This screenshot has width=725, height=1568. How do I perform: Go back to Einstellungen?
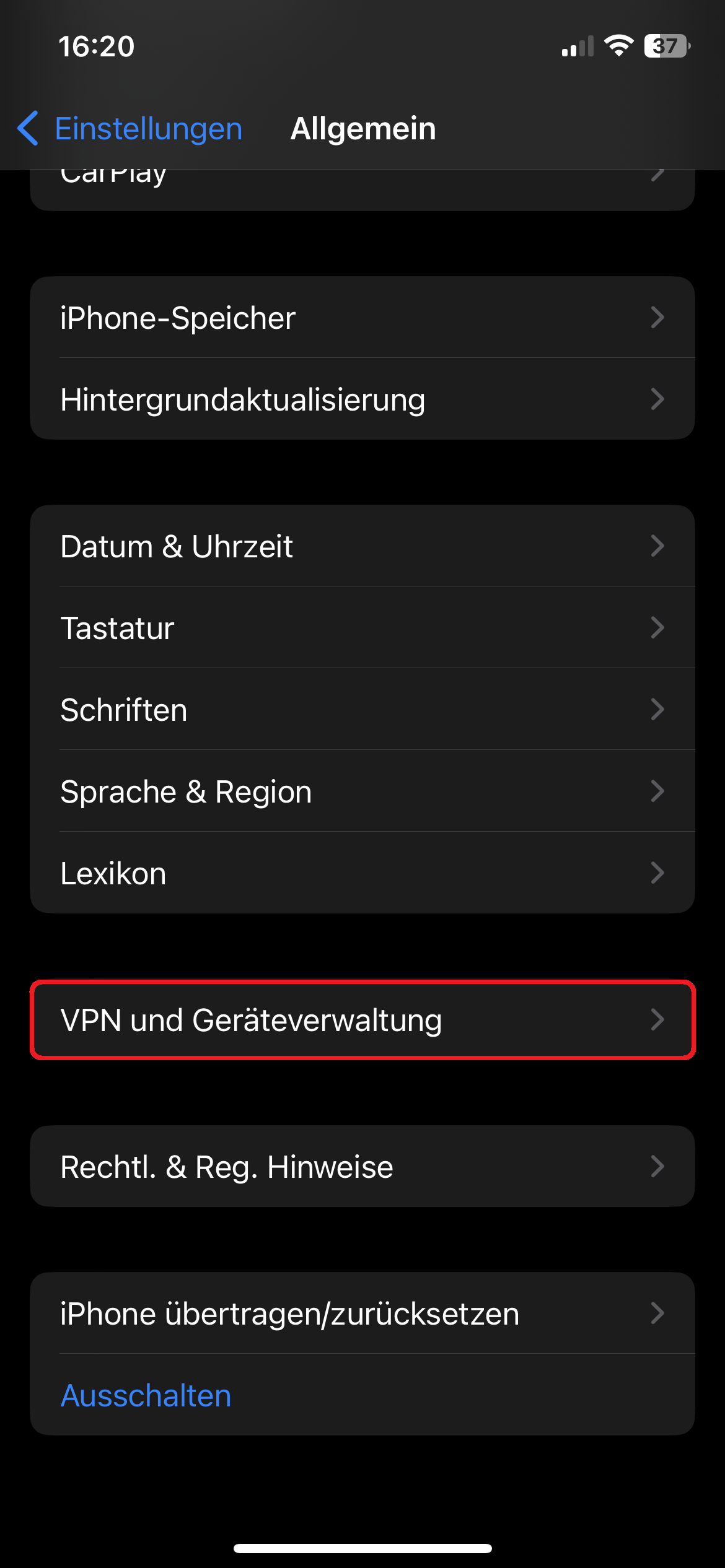pos(130,129)
